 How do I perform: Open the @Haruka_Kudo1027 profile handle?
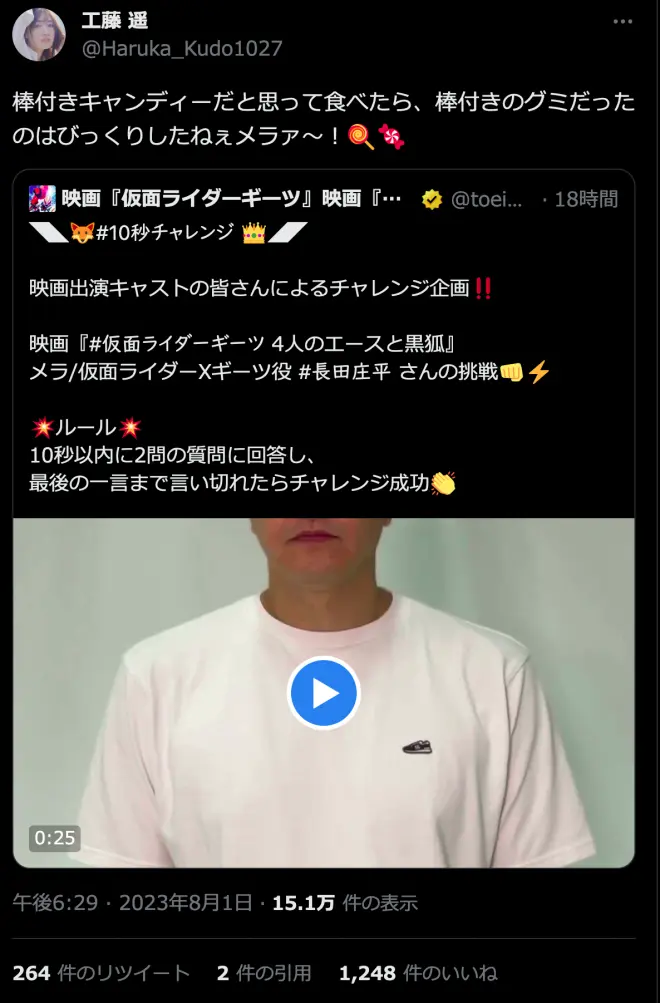pos(180,48)
